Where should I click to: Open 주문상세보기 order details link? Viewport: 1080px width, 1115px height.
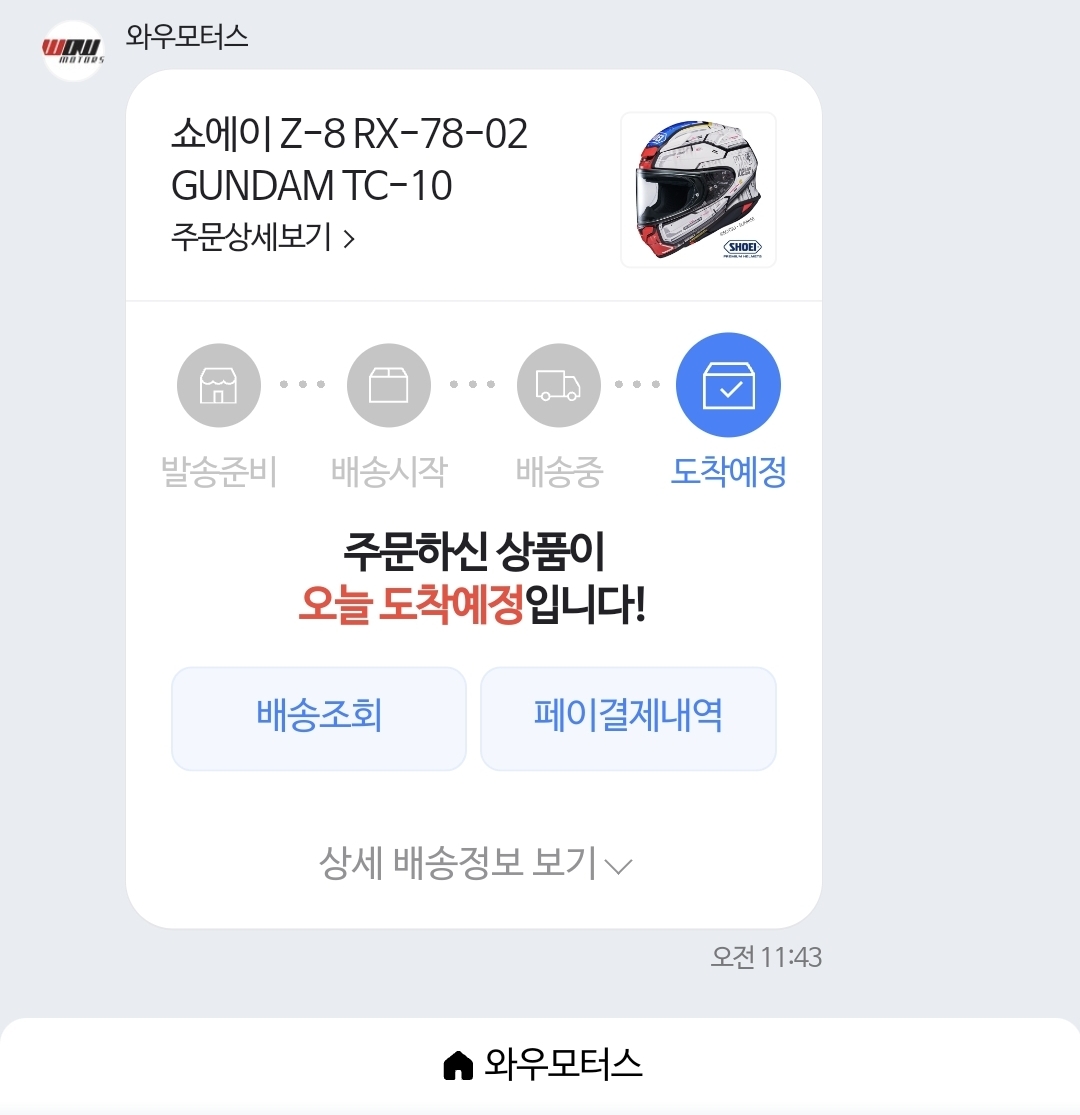pos(262,238)
